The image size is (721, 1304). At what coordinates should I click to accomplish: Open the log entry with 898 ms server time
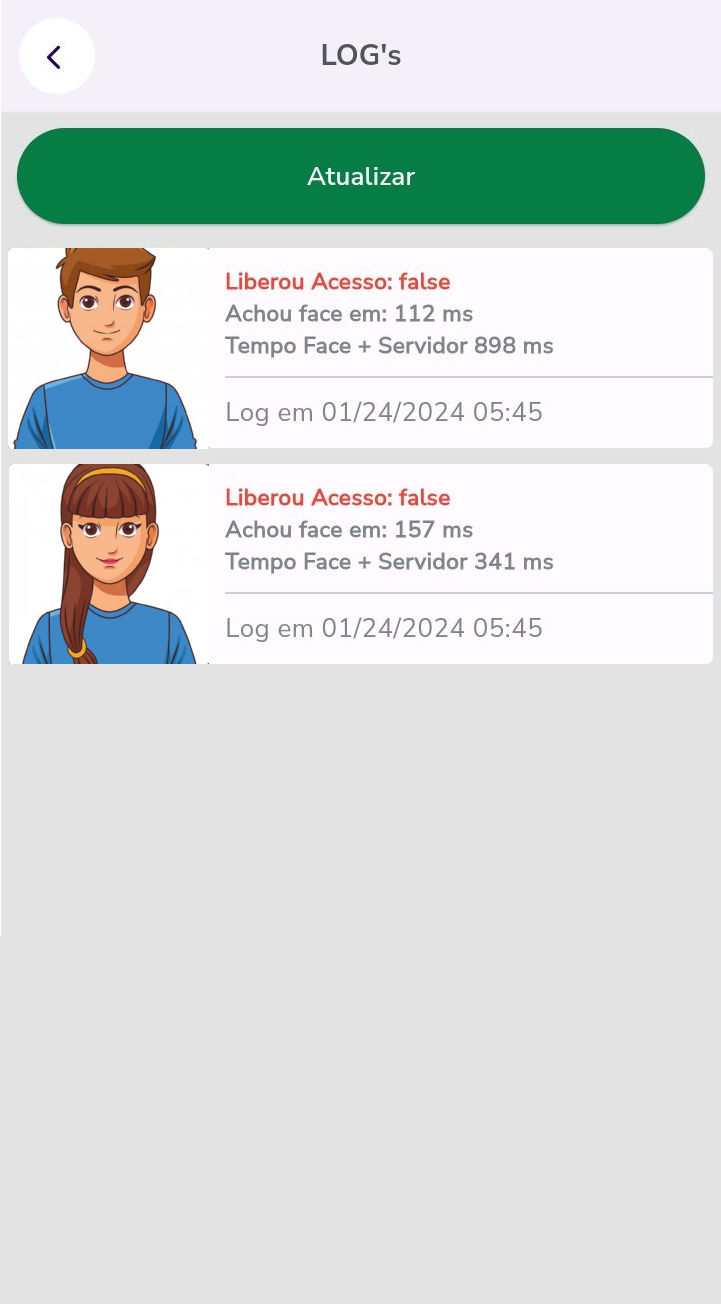(x=388, y=346)
